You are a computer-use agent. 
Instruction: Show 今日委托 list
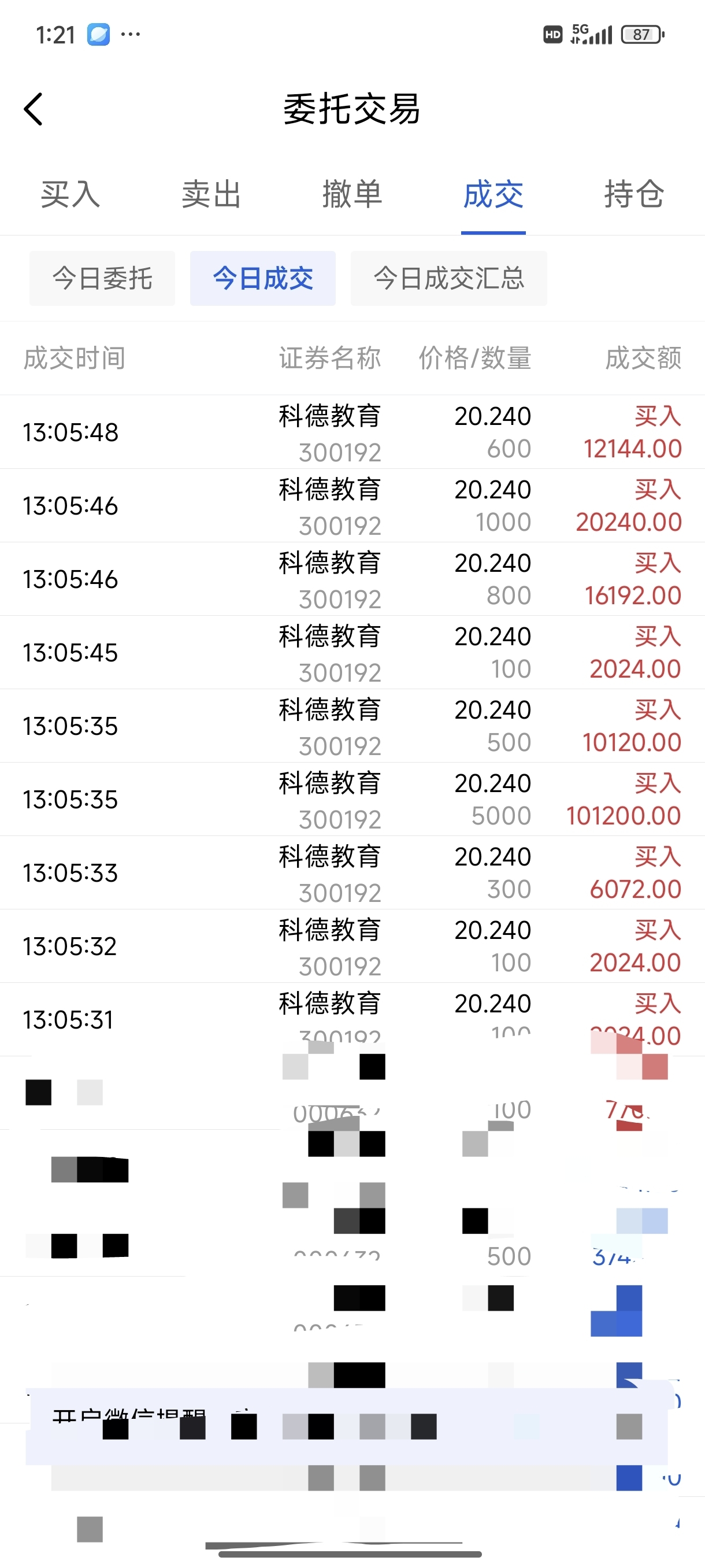coord(102,279)
